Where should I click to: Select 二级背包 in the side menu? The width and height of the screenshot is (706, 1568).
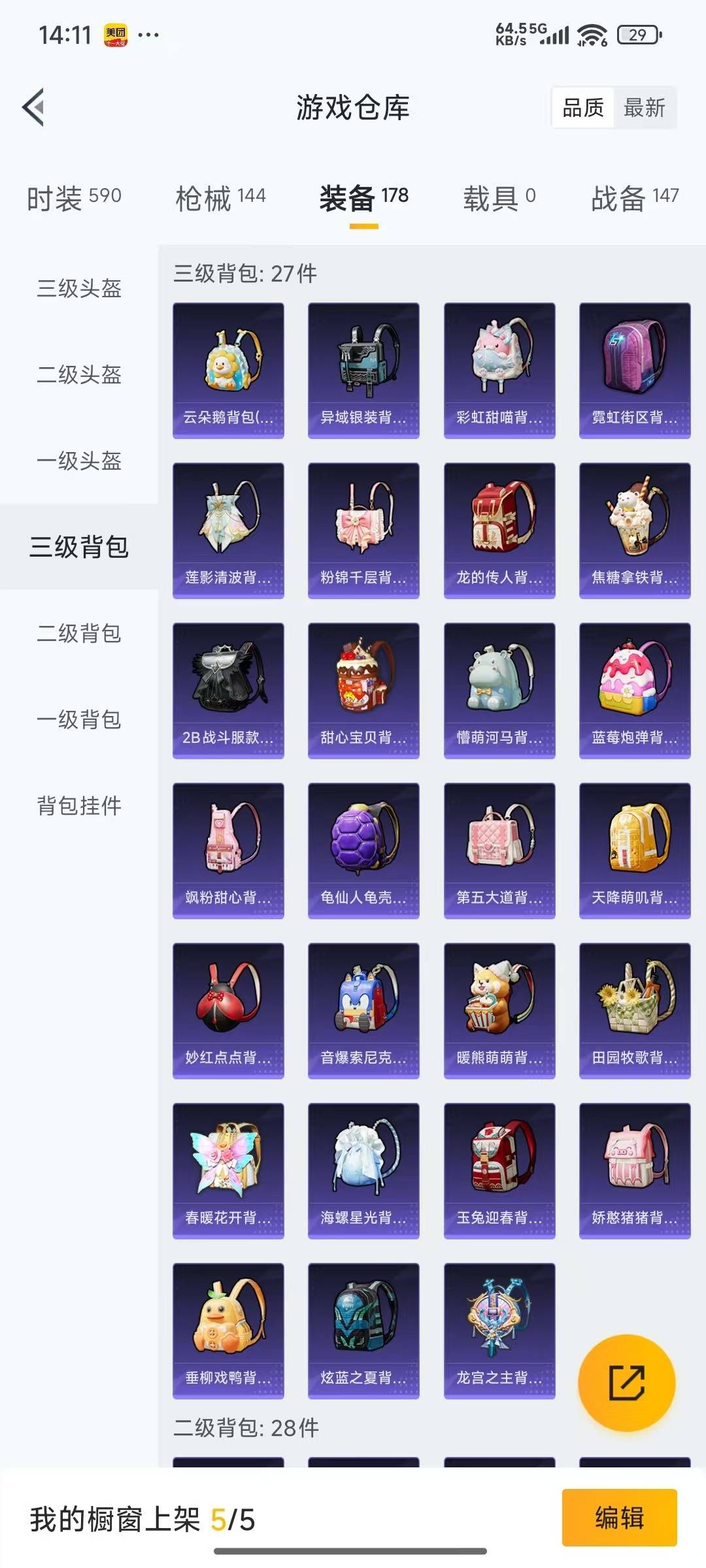point(79,633)
